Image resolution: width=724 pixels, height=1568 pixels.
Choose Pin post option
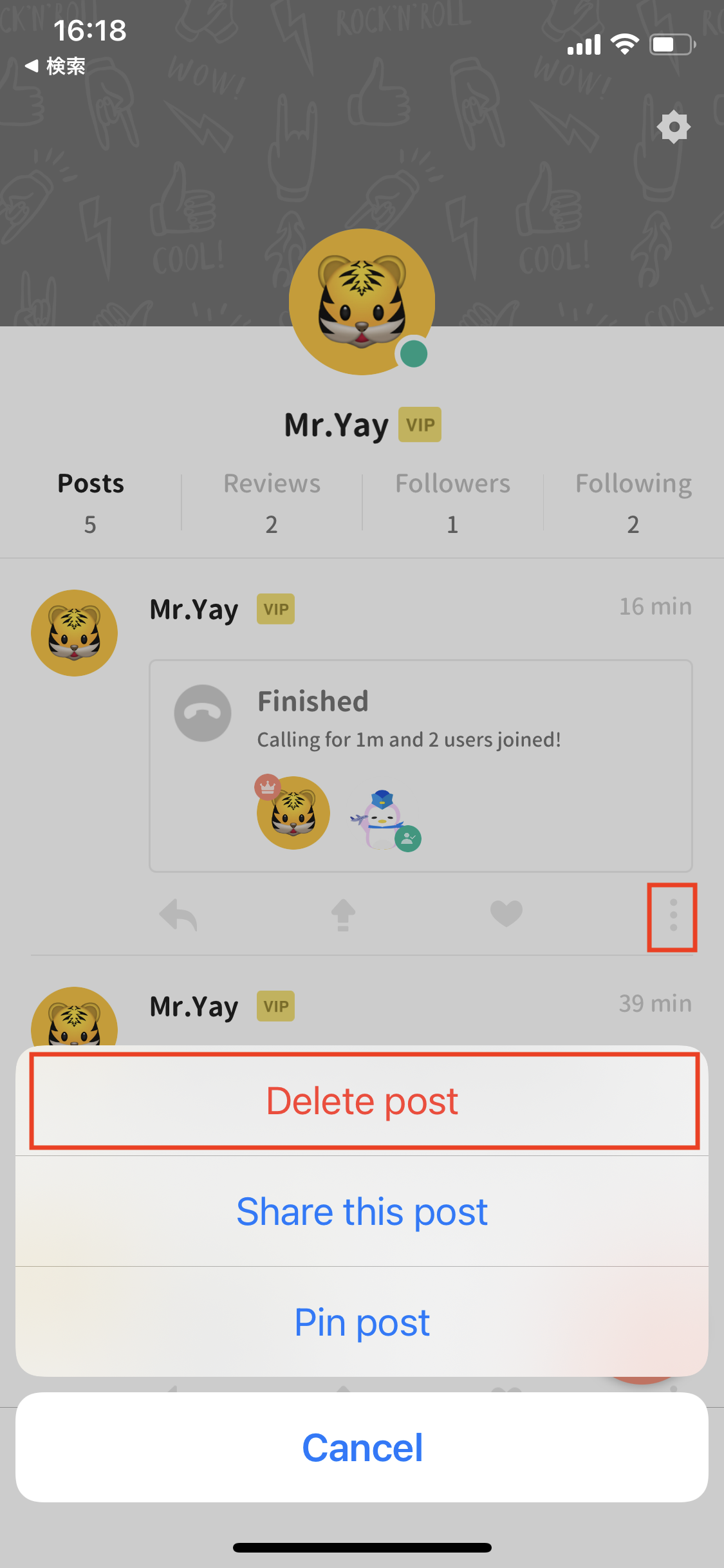362,1322
